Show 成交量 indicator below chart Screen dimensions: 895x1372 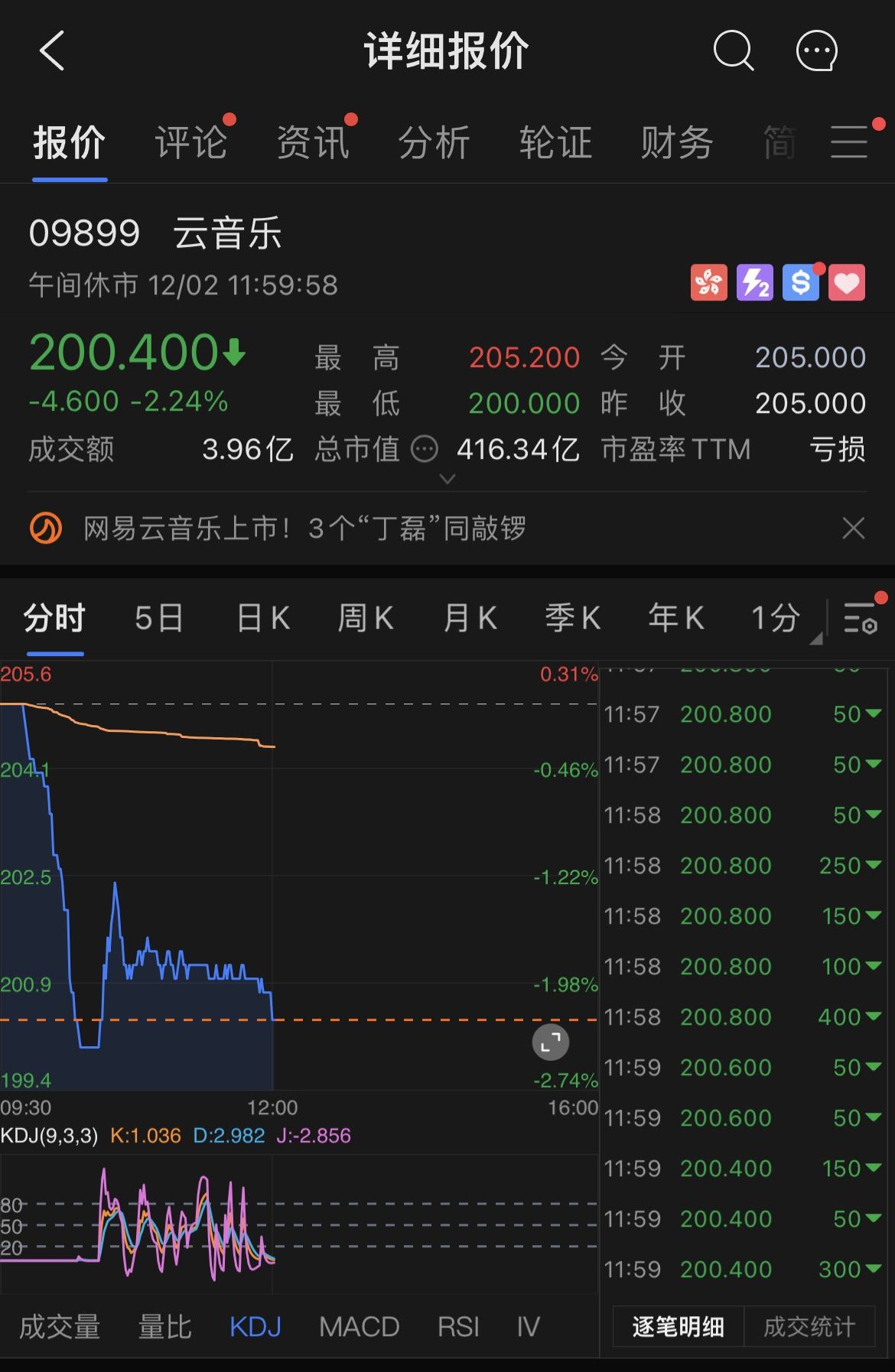(x=60, y=1327)
